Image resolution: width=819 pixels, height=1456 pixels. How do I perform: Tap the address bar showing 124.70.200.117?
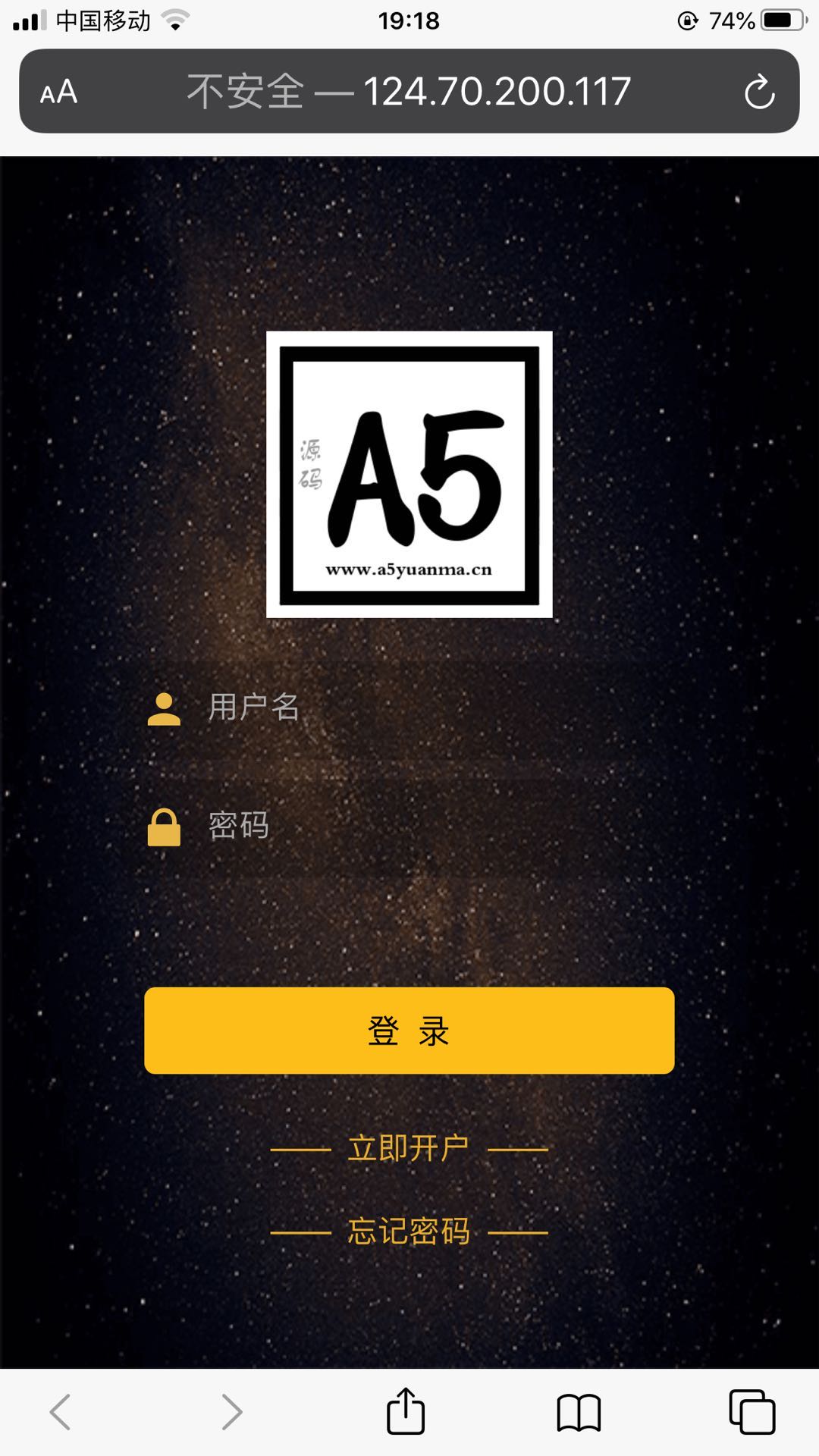(409, 93)
